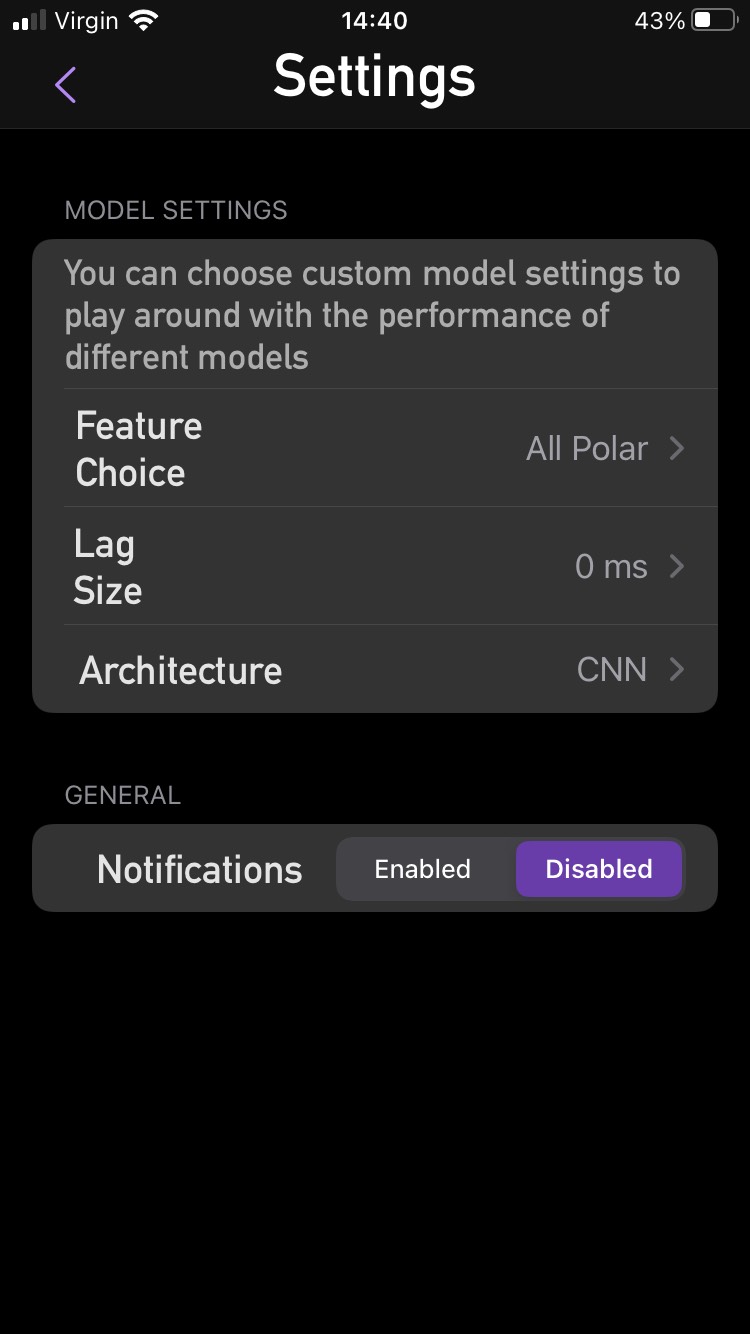Switch notifications to Enabled
The width and height of the screenshot is (750, 1334).
pyautogui.click(x=423, y=869)
